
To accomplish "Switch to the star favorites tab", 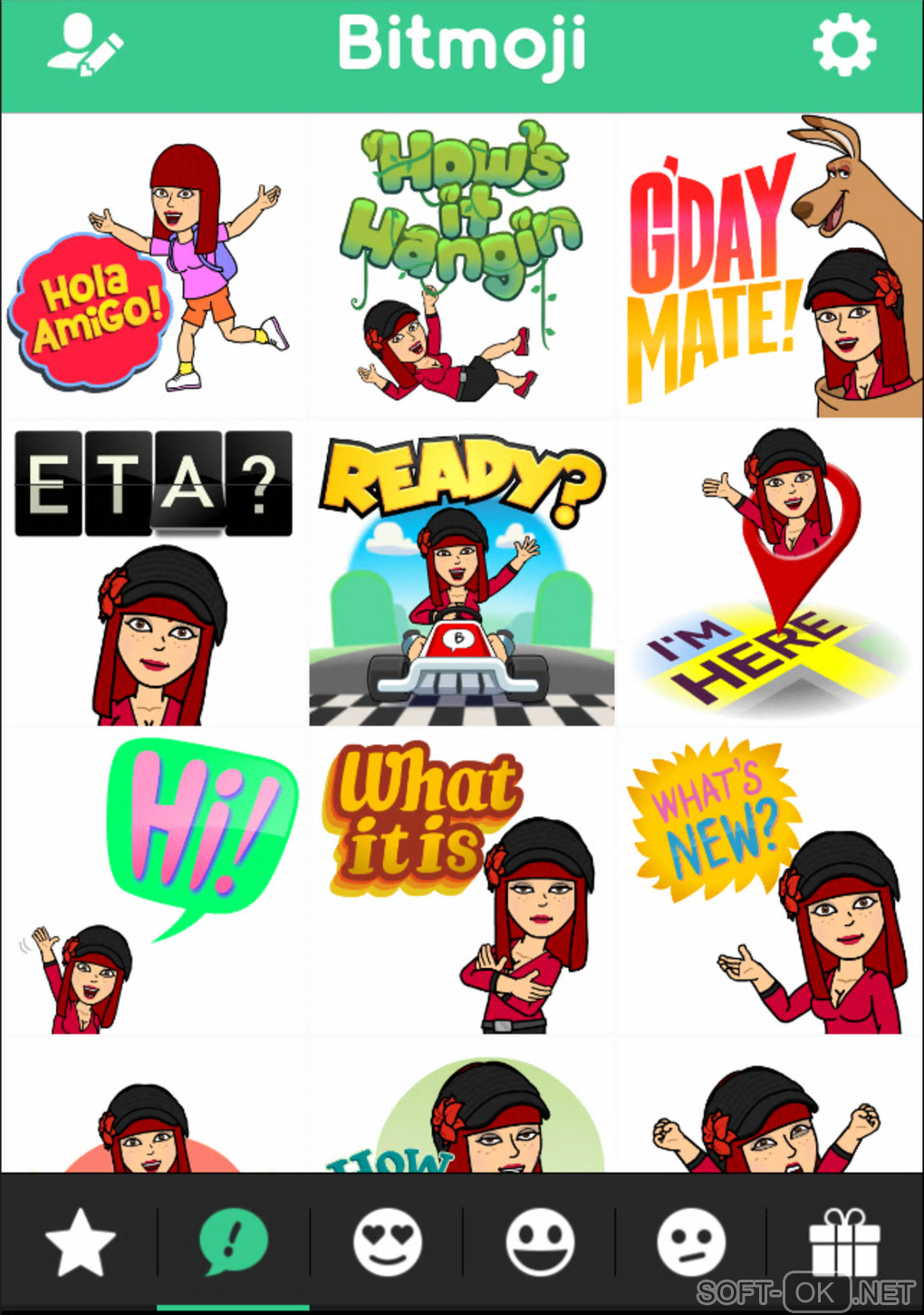I will click(x=80, y=1242).
